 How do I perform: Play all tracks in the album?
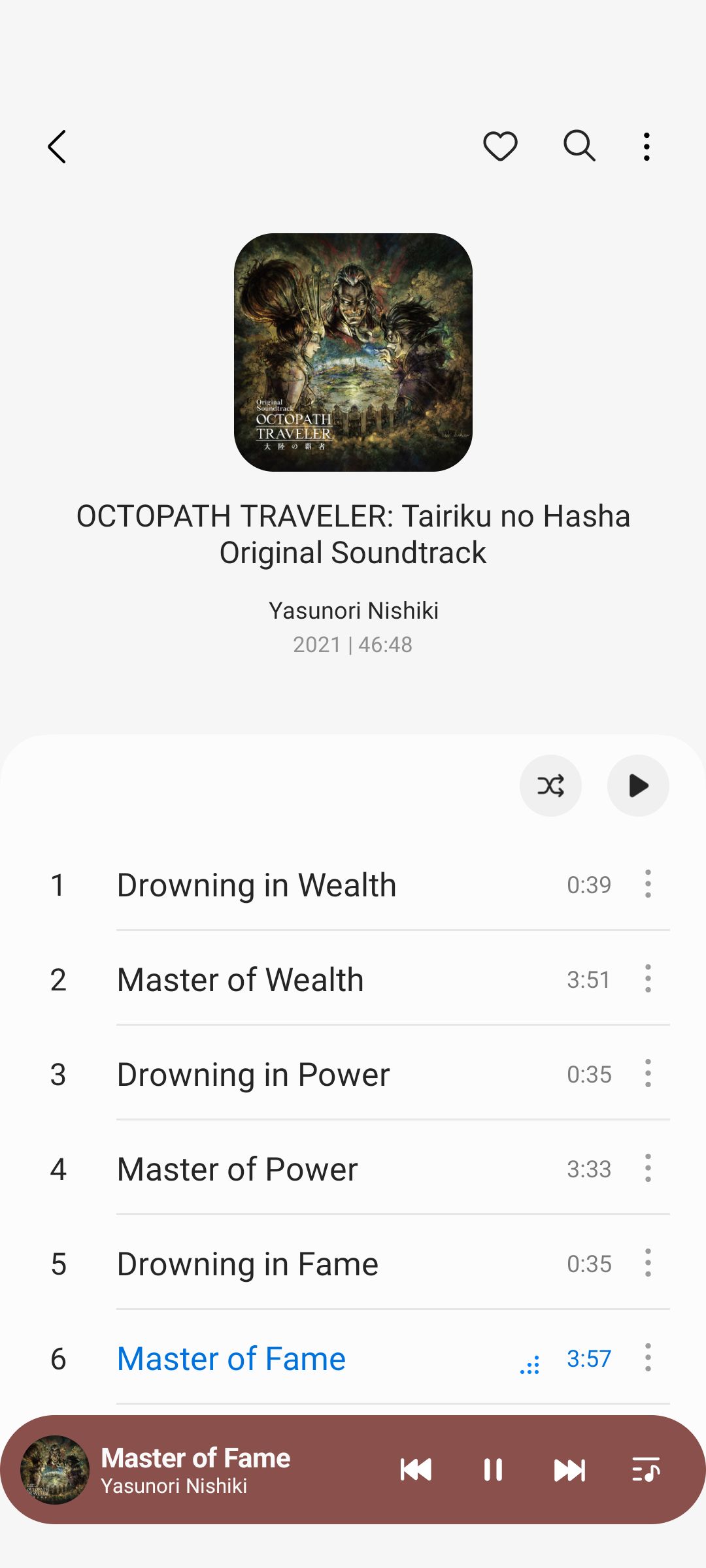638,785
